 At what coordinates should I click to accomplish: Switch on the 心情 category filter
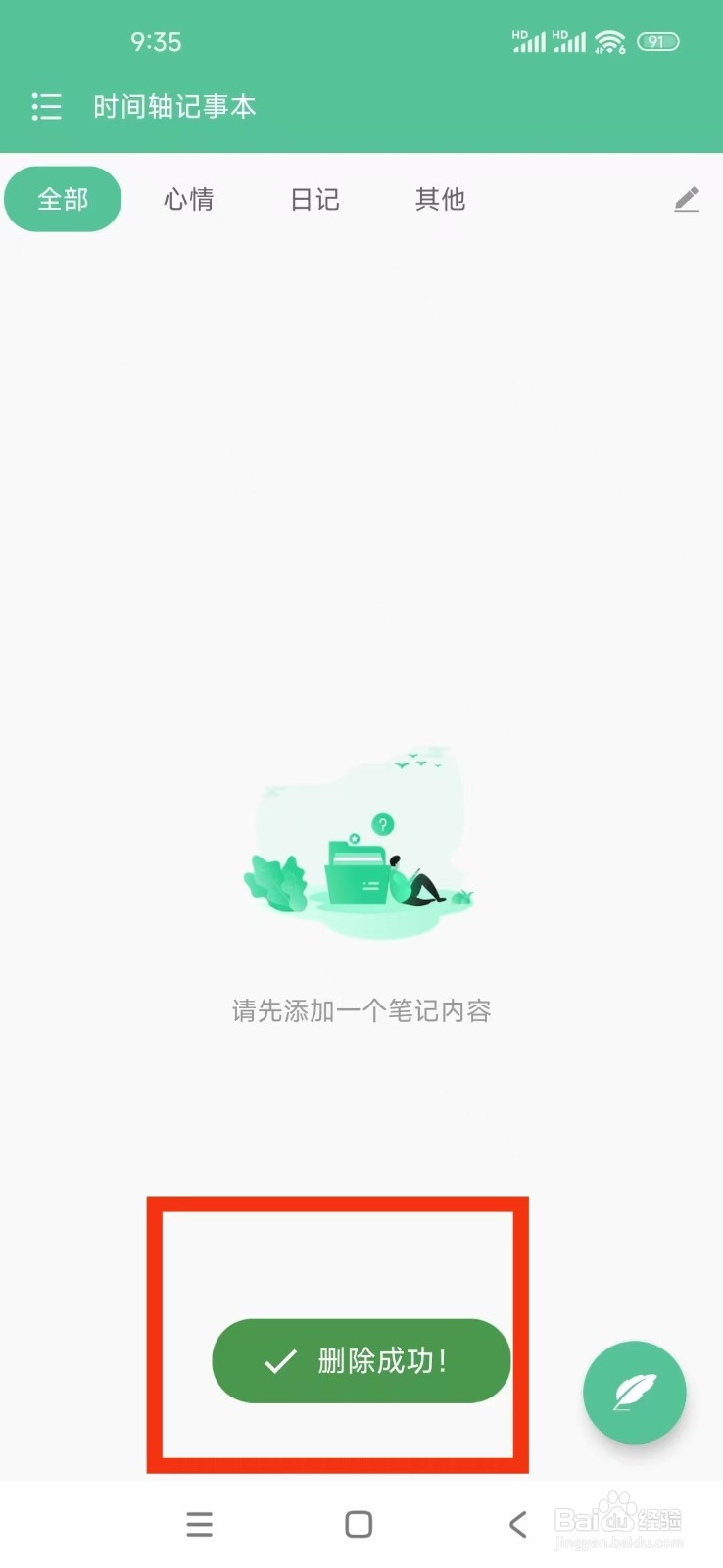tap(188, 199)
